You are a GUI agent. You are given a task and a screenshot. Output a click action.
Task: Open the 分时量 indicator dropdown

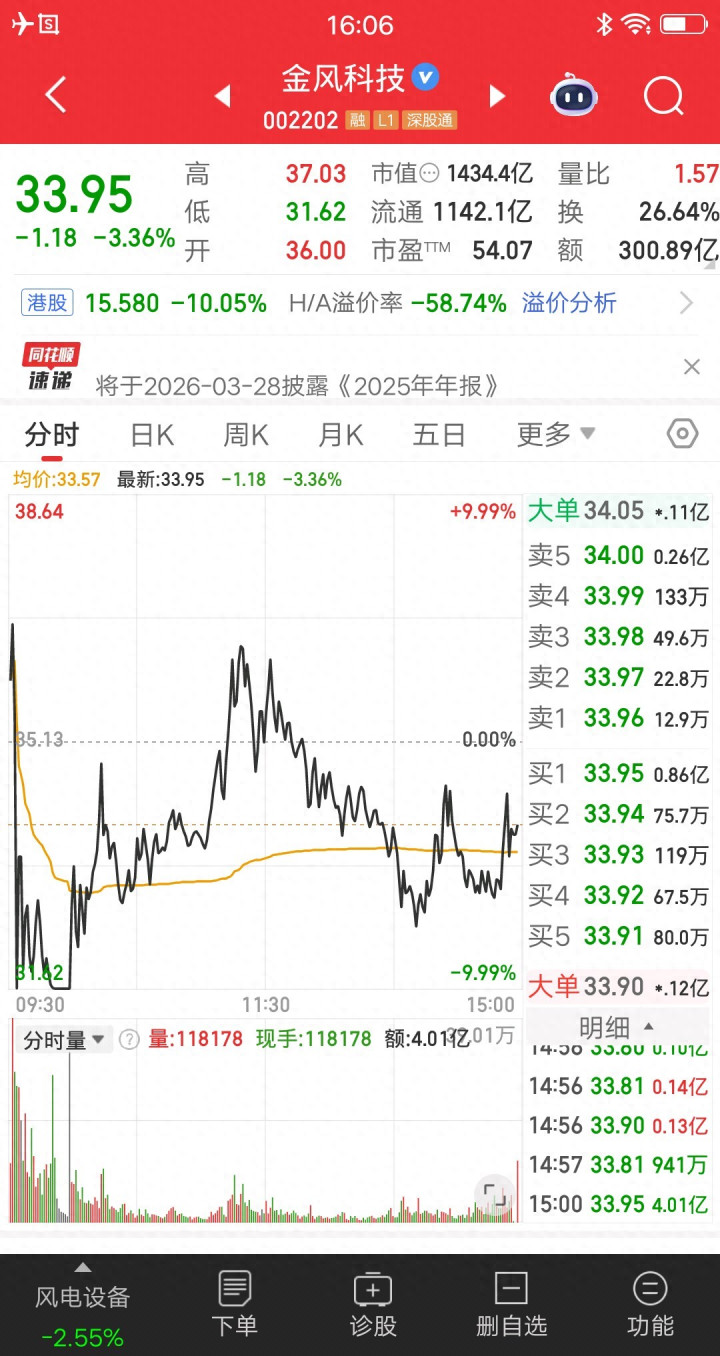(x=64, y=1040)
